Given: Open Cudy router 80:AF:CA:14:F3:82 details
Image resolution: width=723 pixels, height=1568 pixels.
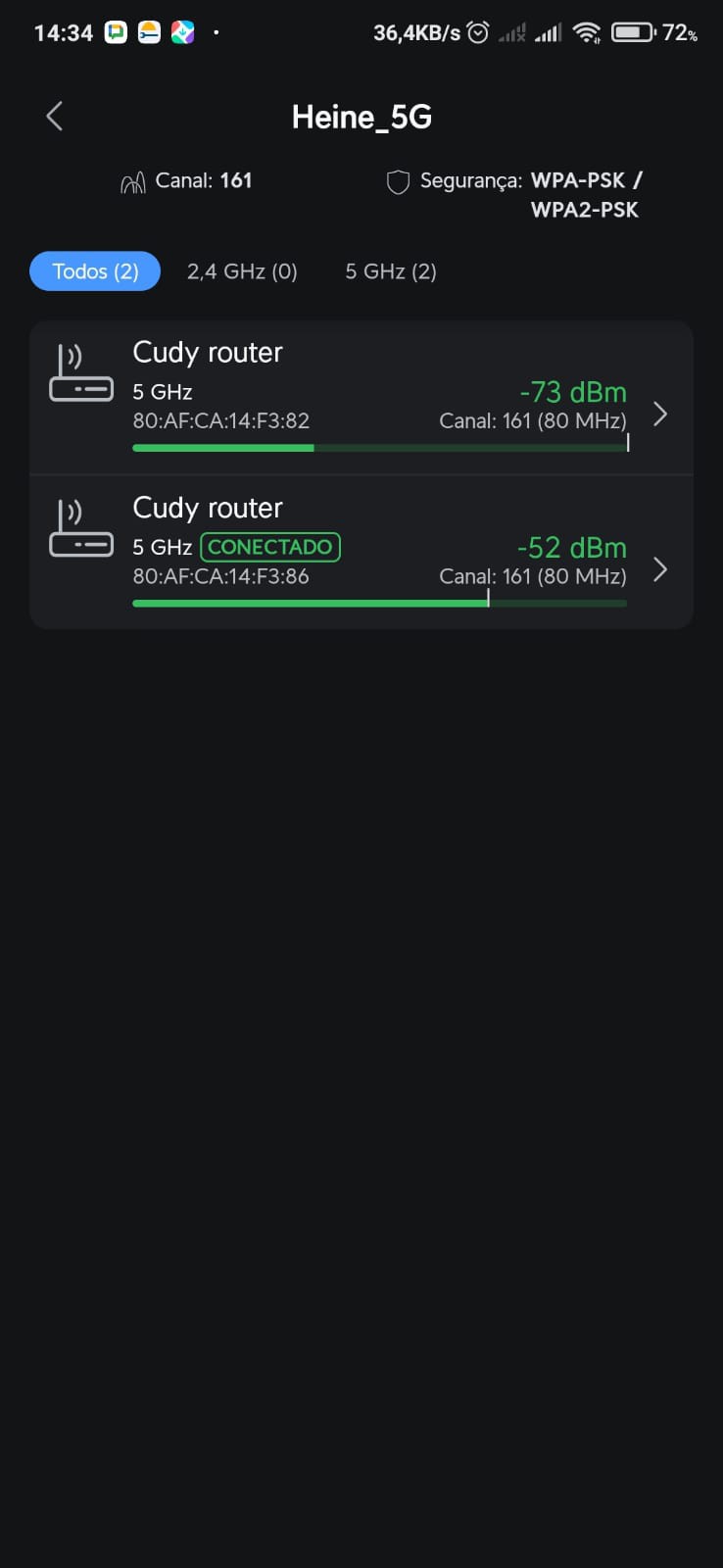Looking at the screenshot, I should coord(361,398).
